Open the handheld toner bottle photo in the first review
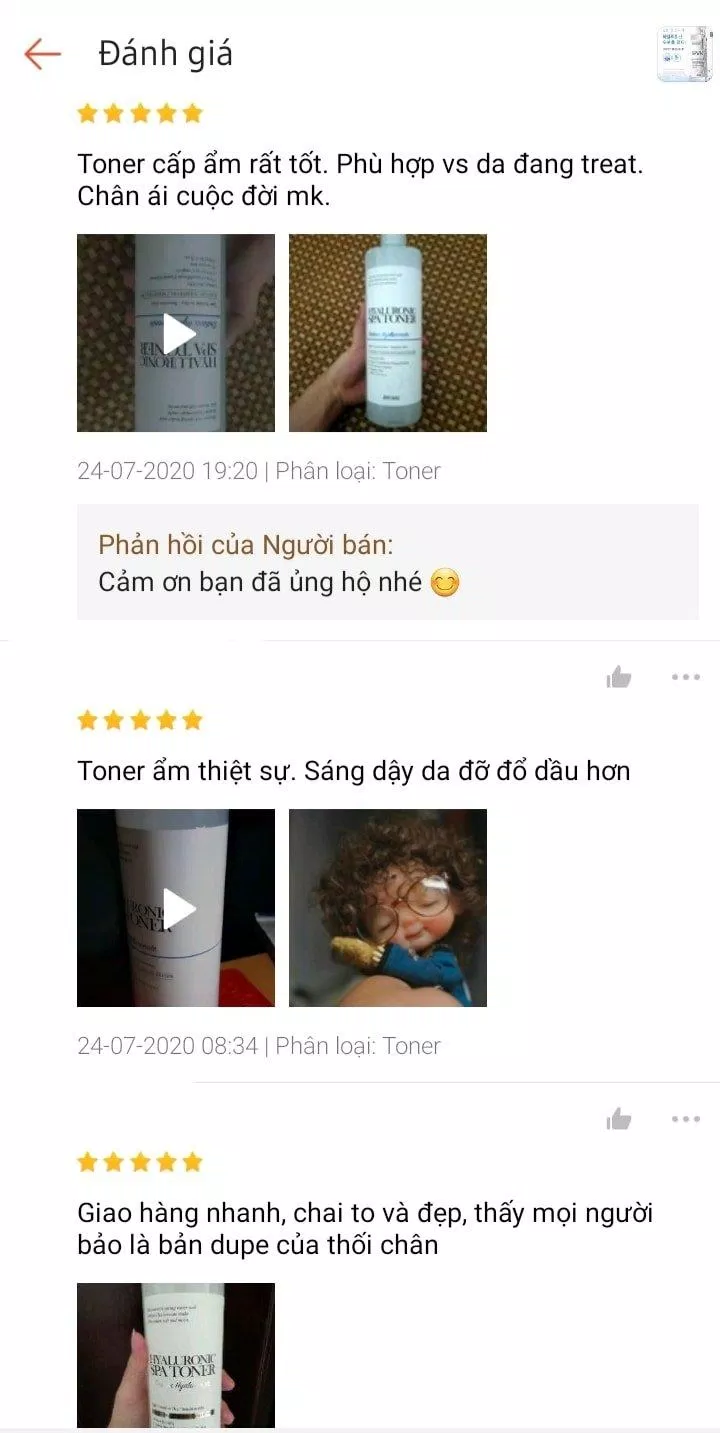720x1433 pixels. click(387, 334)
